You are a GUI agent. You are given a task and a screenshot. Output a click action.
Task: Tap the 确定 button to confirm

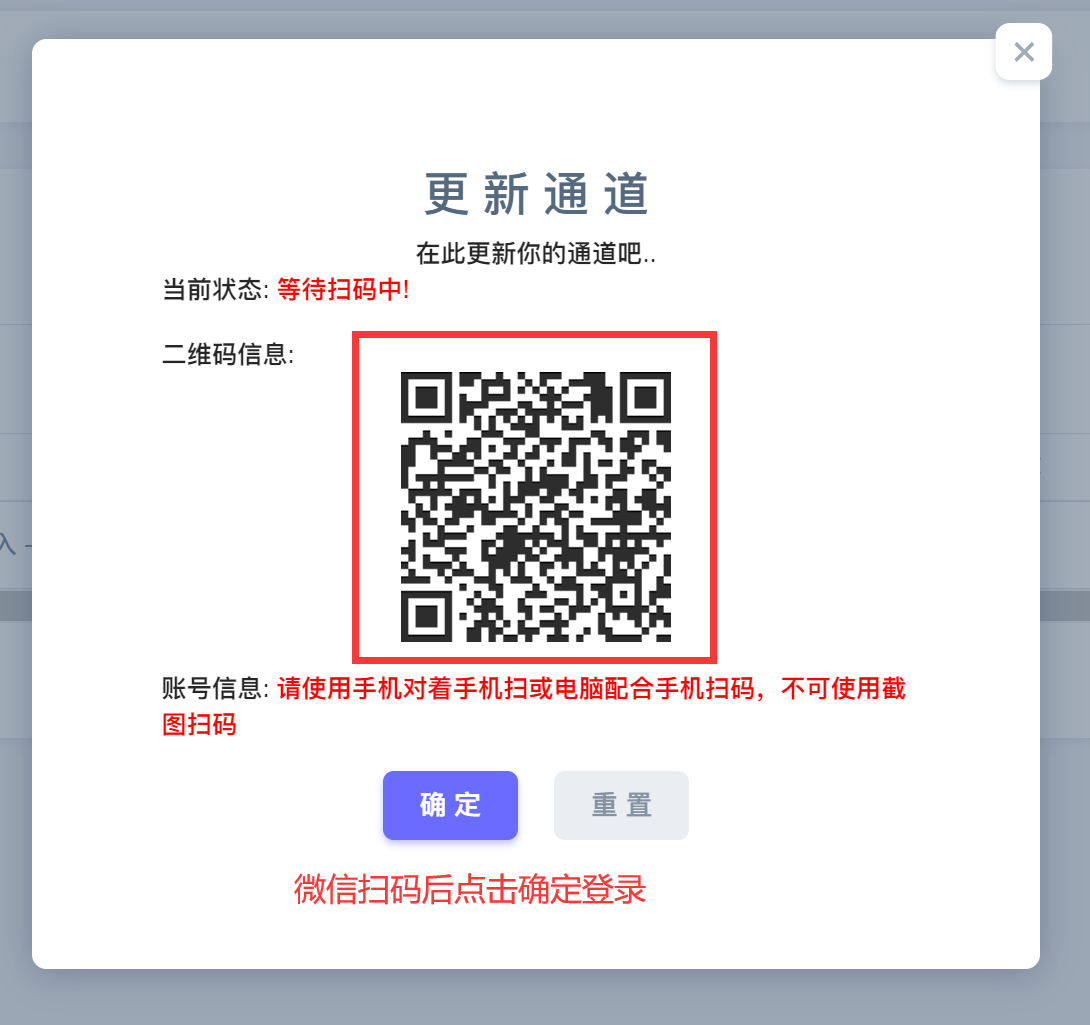450,805
